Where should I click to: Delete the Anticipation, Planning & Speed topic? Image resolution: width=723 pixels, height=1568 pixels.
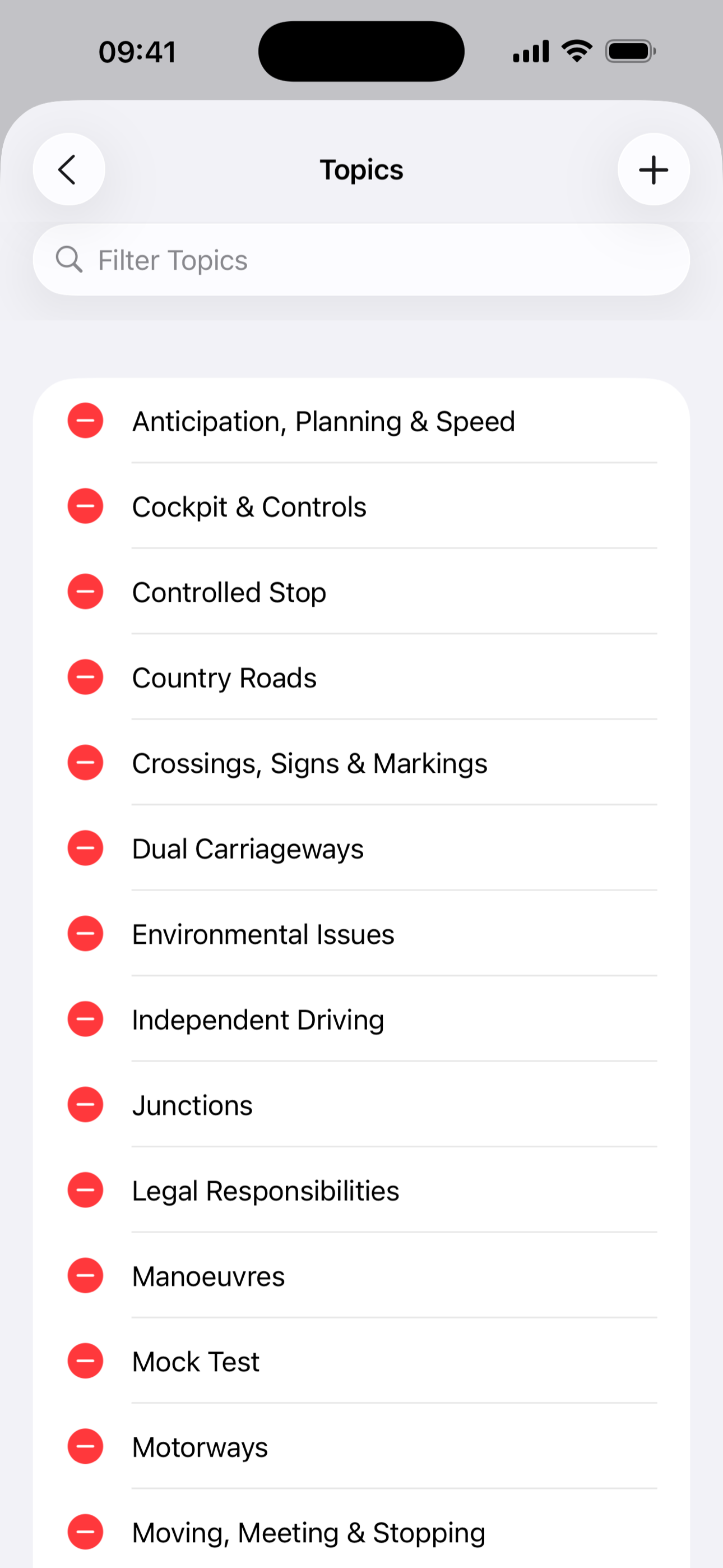tap(85, 421)
